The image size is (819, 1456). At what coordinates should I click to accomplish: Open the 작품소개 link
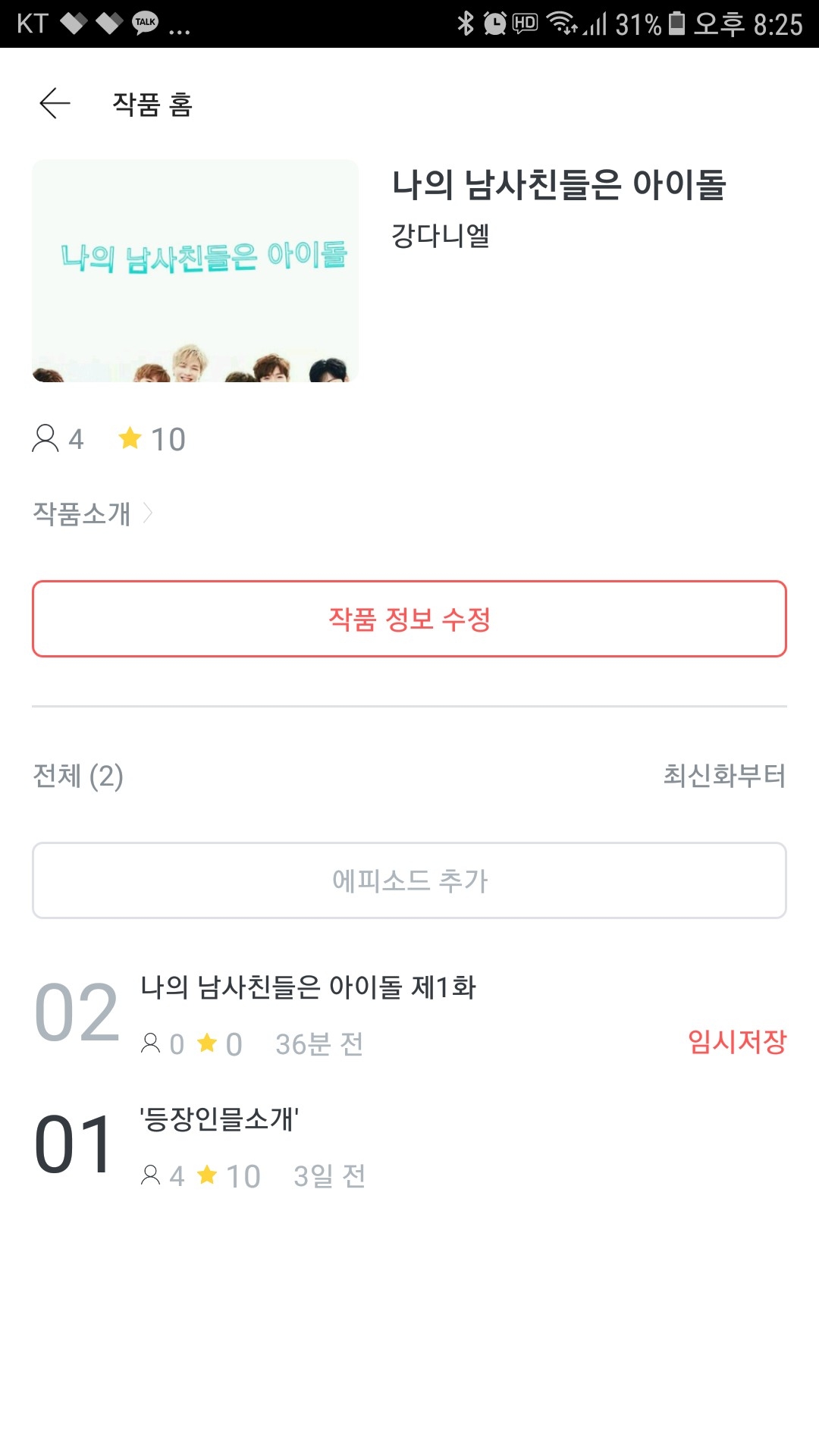click(x=93, y=513)
